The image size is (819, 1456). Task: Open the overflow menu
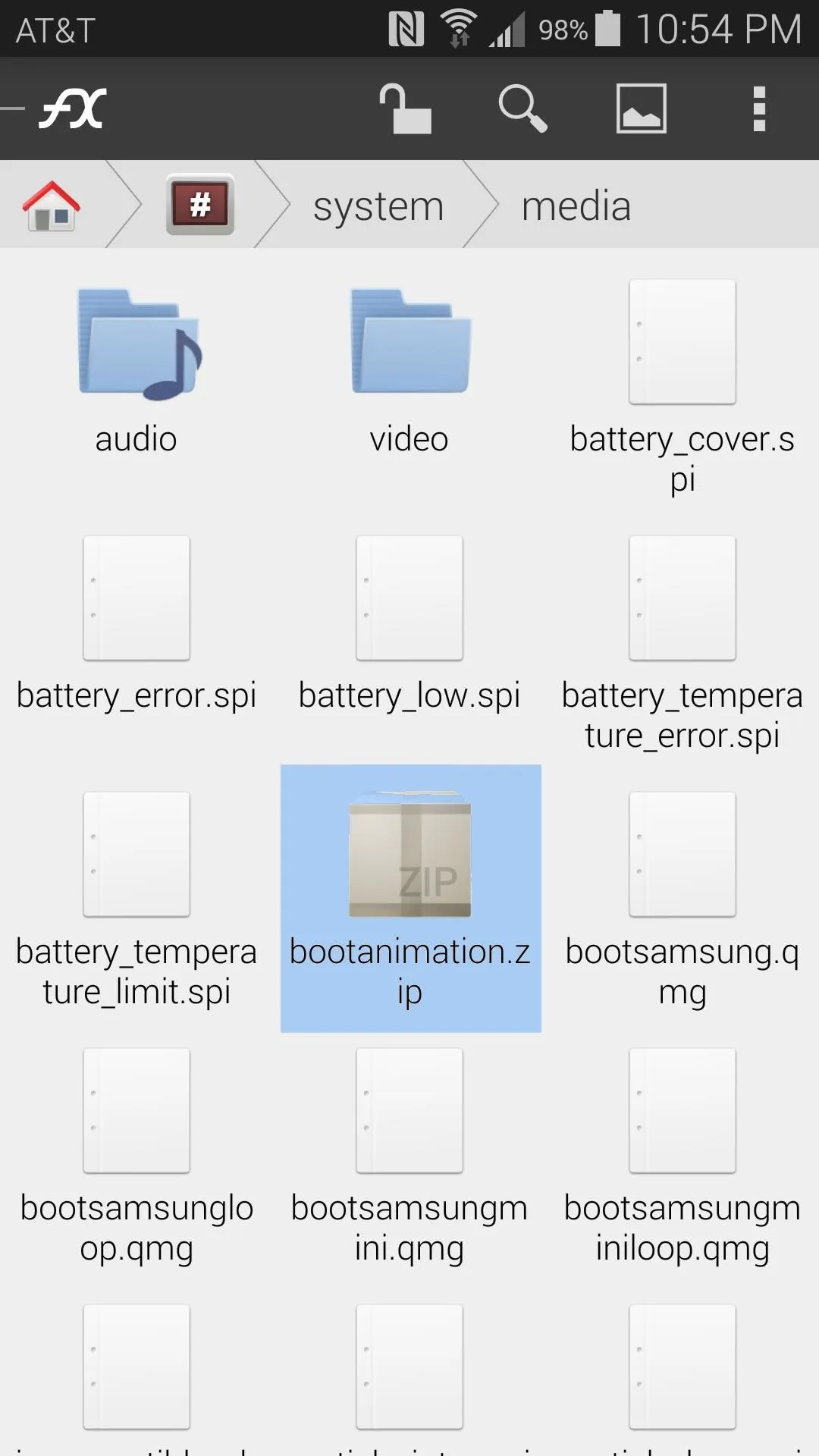(x=759, y=108)
